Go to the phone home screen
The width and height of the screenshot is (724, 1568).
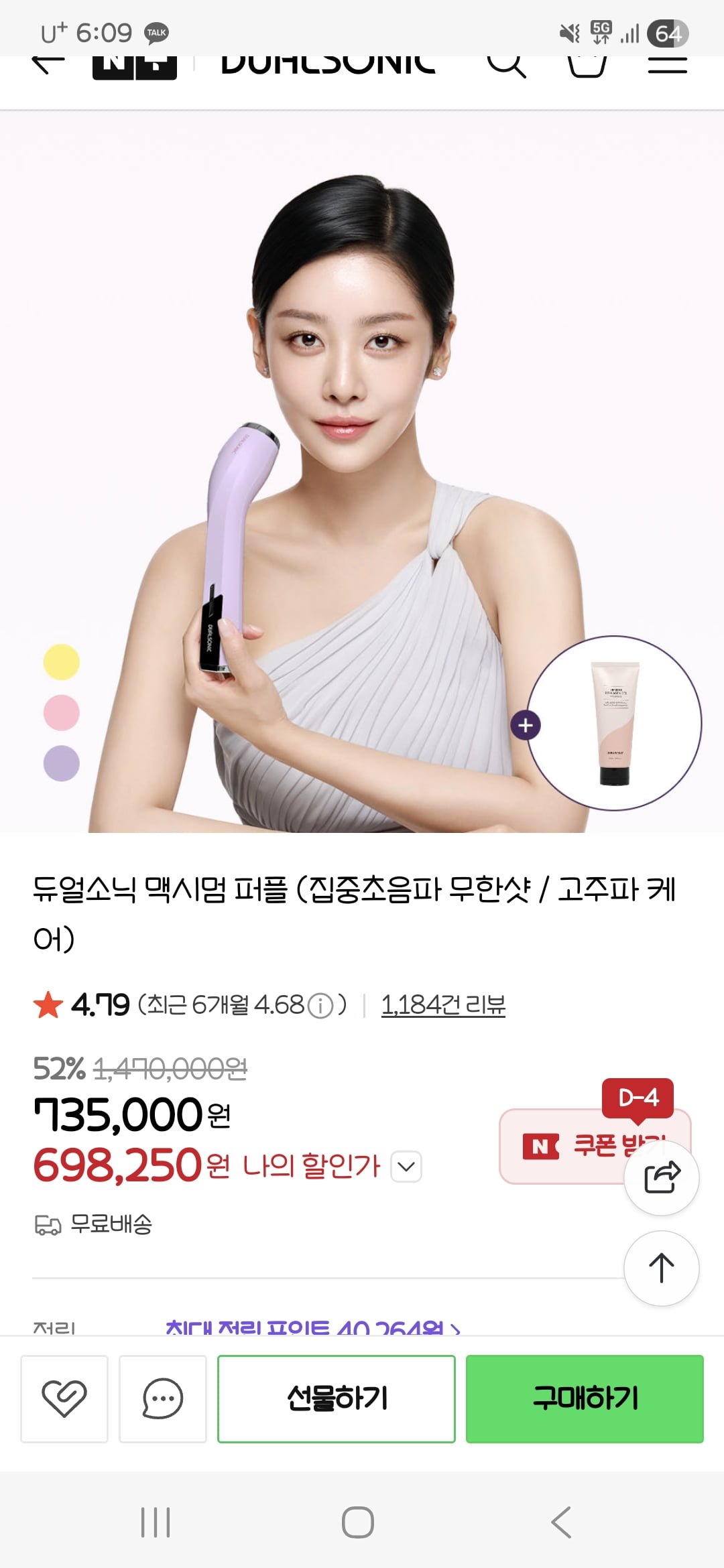[x=358, y=1522]
